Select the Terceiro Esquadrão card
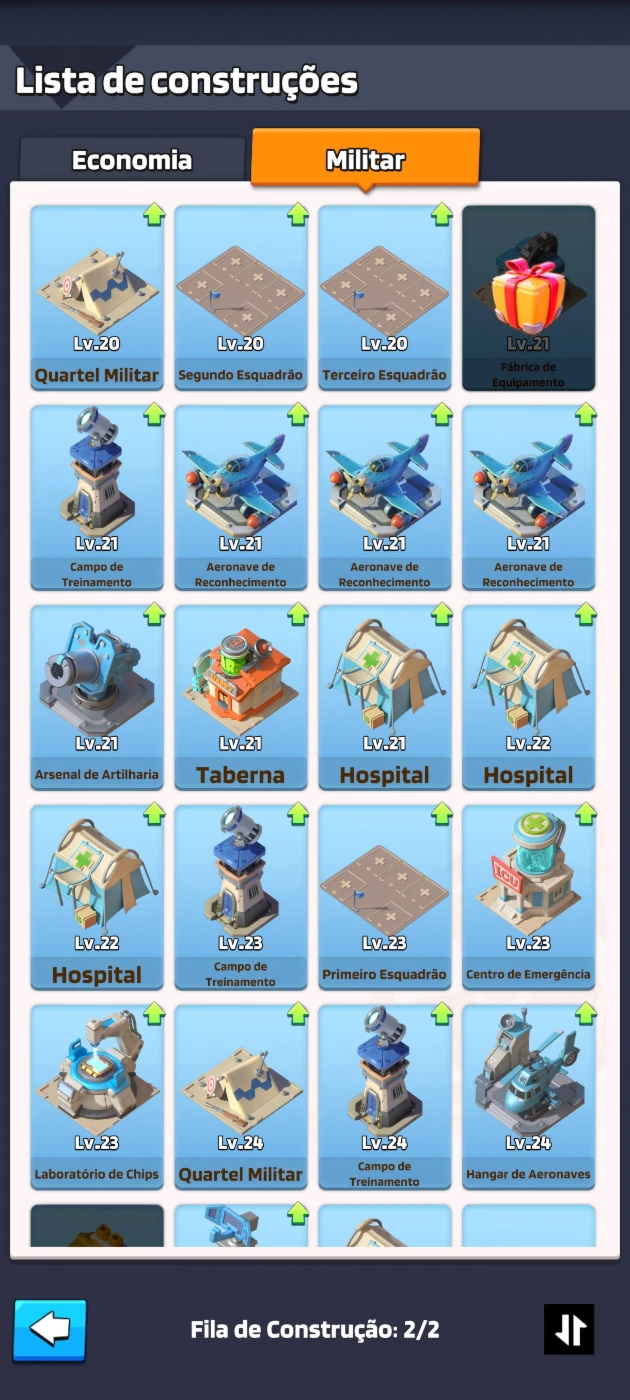630x1400 pixels. 385,298
